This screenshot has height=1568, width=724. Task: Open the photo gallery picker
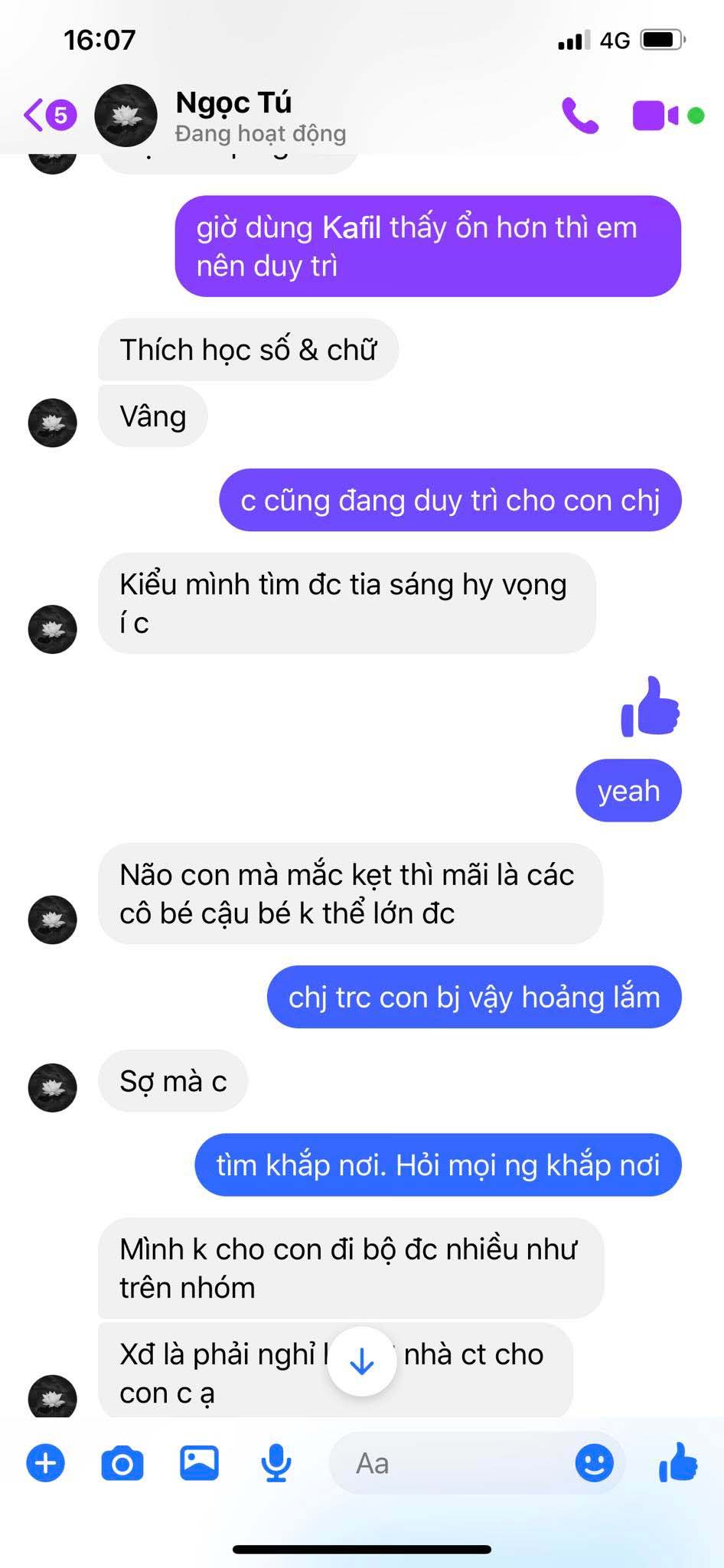pyautogui.click(x=199, y=1463)
